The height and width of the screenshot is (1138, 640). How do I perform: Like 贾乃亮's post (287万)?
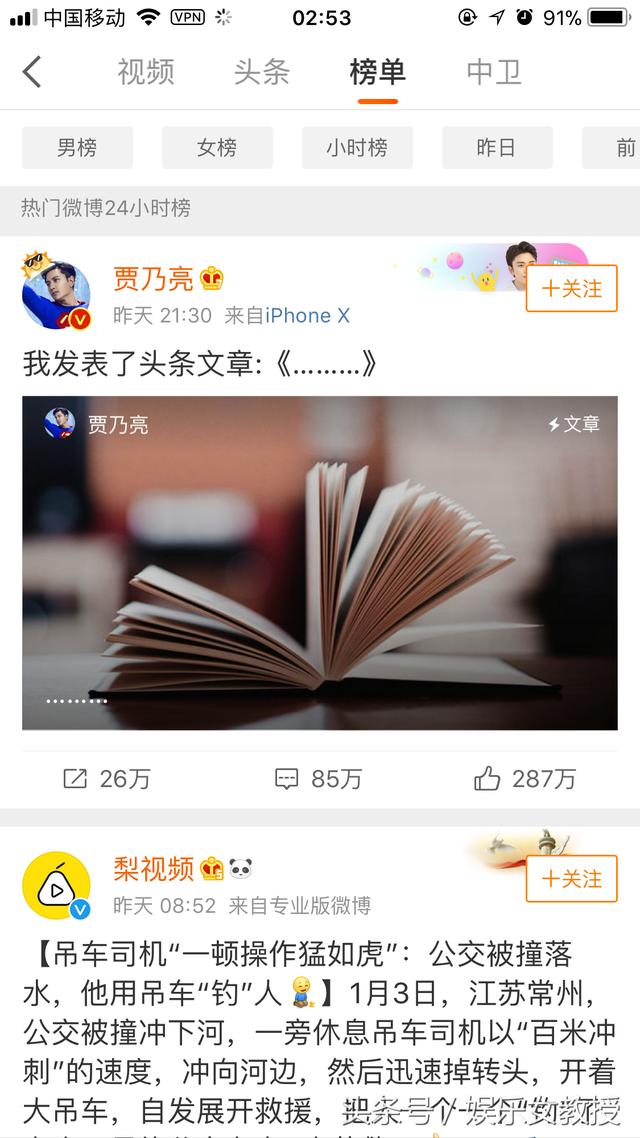526,779
